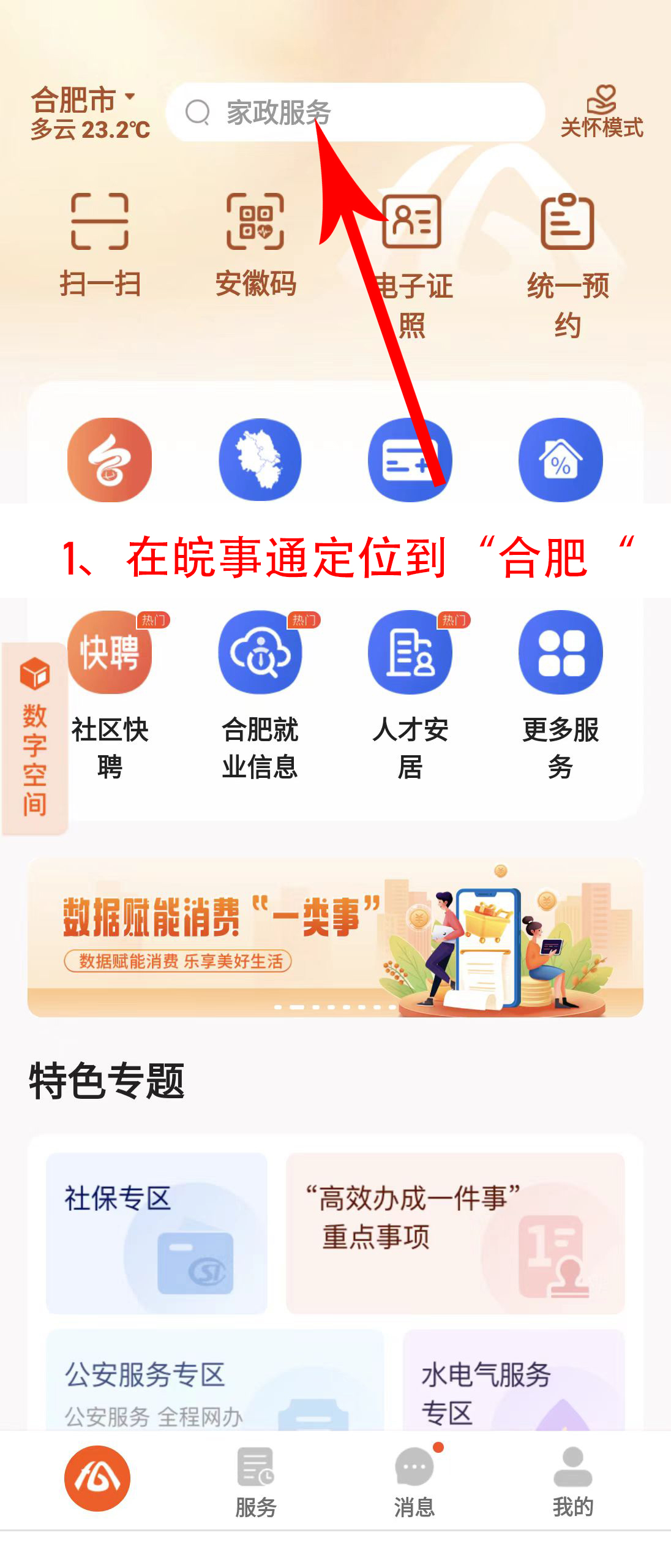
Task: Enable 关怀模式 care mode
Action: [601, 112]
